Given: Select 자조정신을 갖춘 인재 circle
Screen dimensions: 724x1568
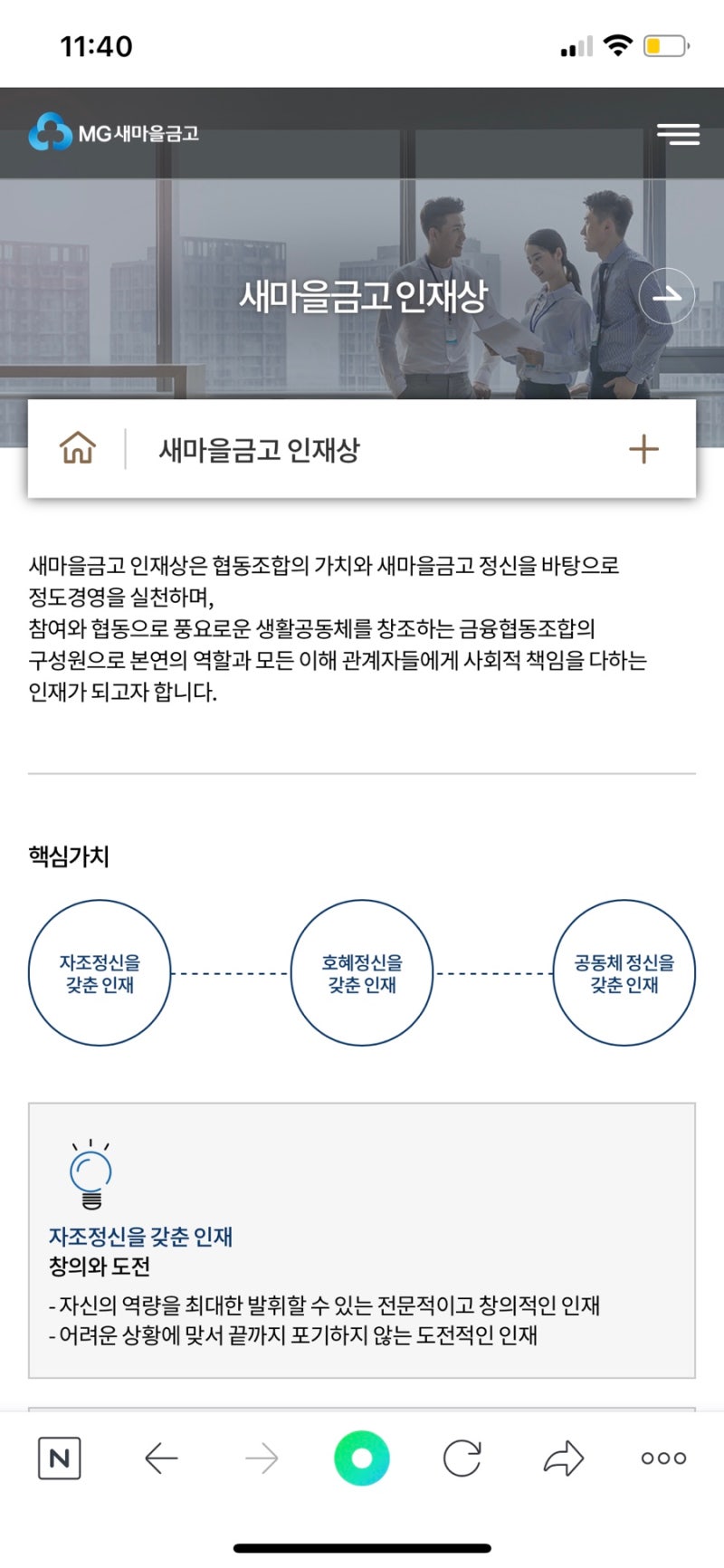Looking at the screenshot, I should pyautogui.click(x=100, y=973).
